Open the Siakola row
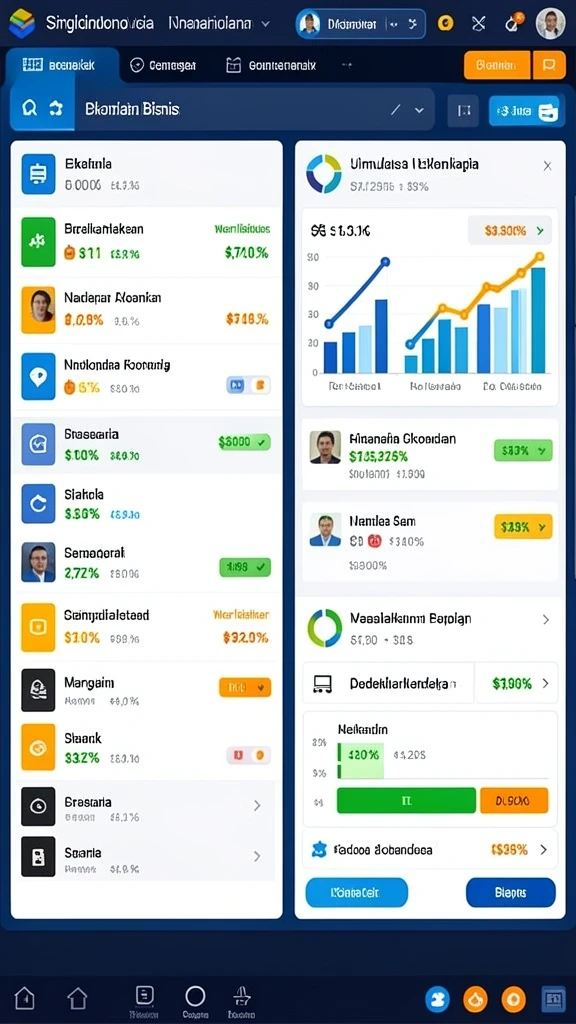The width and height of the screenshot is (576, 1024). pos(147,504)
